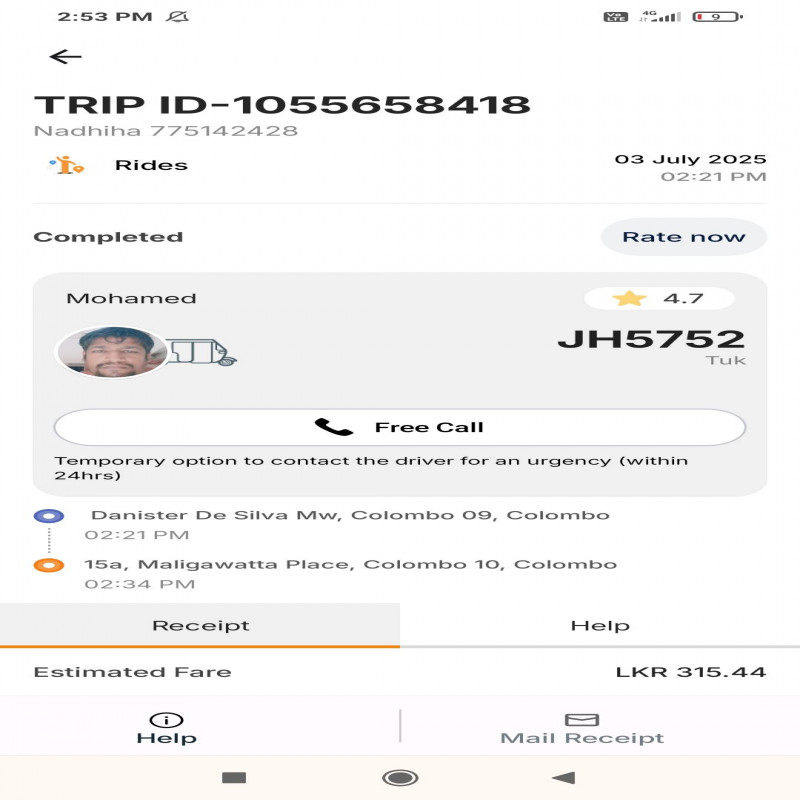This screenshot has width=800, height=800.
Task: Switch to the Receipt tab
Action: [x=200, y=626]
